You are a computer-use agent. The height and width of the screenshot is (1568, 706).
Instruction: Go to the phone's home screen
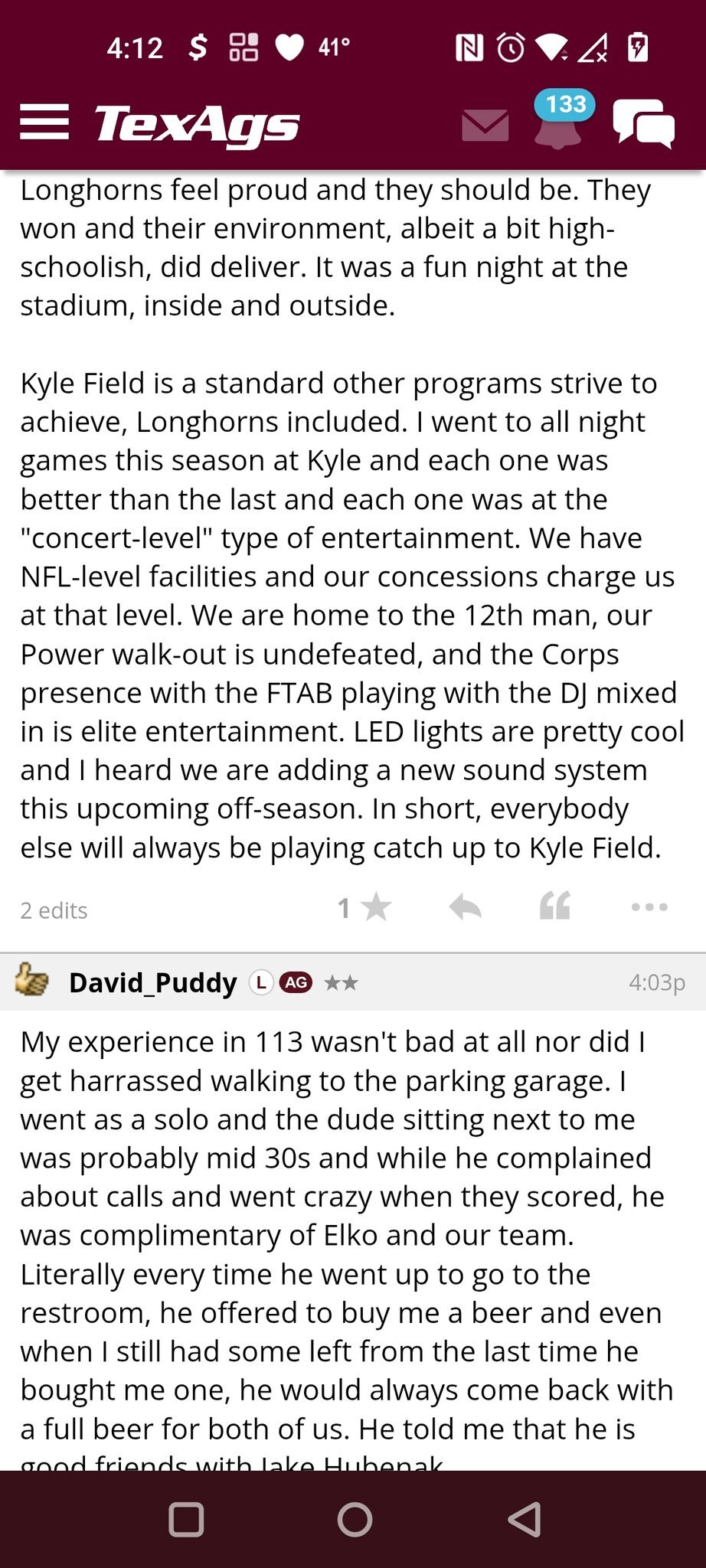pyautogui.click(x=355, y=1520)
